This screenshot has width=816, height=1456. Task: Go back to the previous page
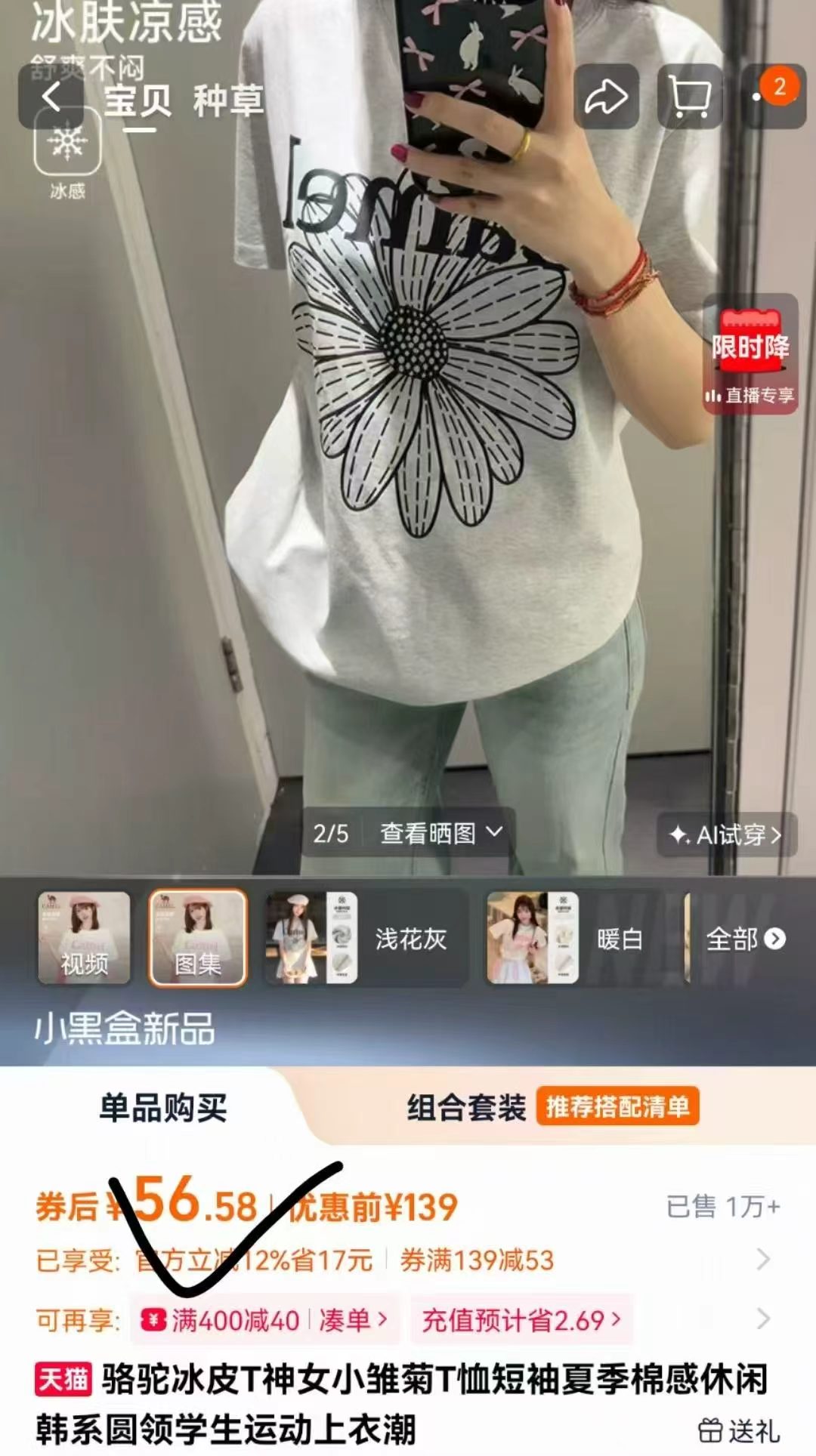pyautogui.click(x=51, y=97)
